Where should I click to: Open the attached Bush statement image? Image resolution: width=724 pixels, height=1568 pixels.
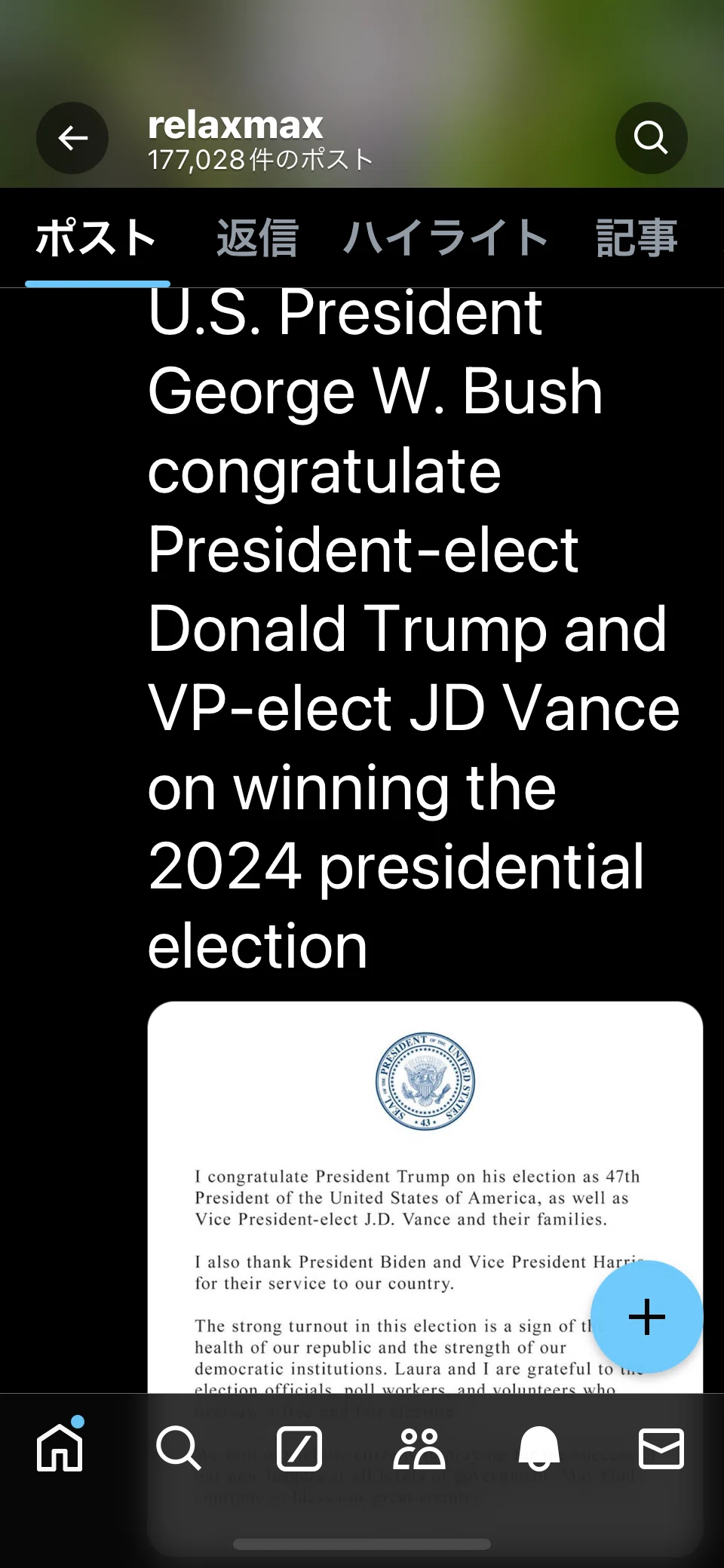tap(425, 1198)
